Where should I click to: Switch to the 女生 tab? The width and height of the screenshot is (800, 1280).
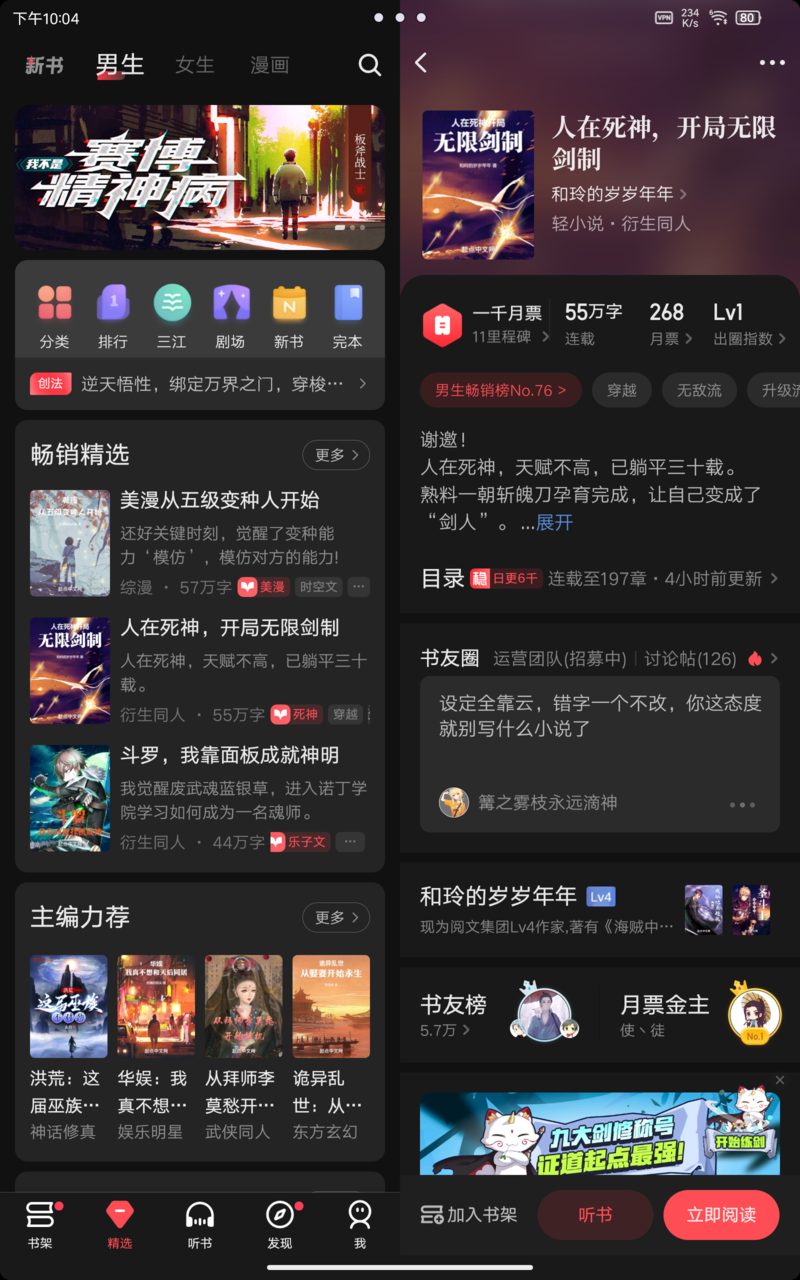click(x=194, y=65)
